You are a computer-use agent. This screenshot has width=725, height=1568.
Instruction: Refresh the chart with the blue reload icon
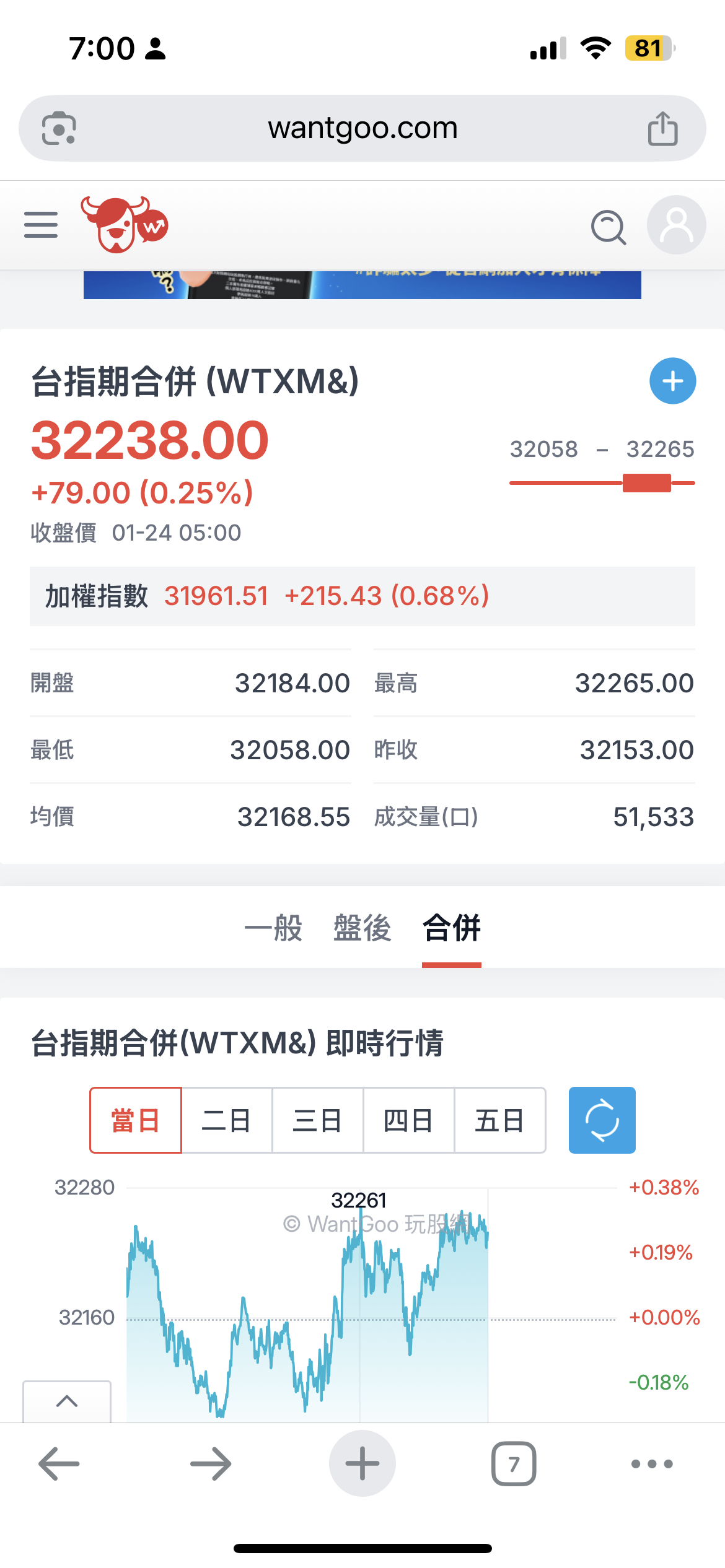(601, 1120)
